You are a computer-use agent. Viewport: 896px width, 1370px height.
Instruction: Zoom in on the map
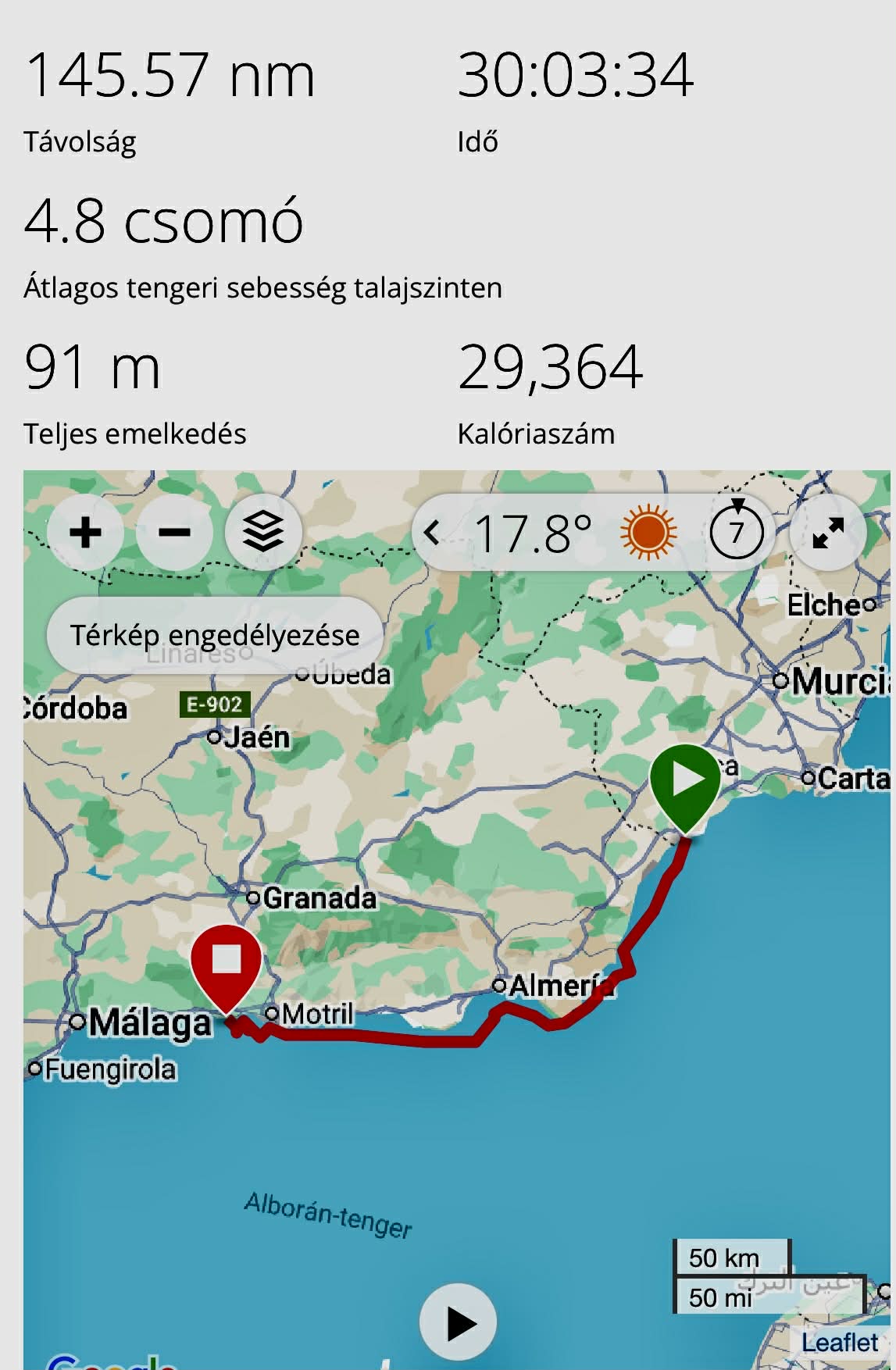click(85, 533)
